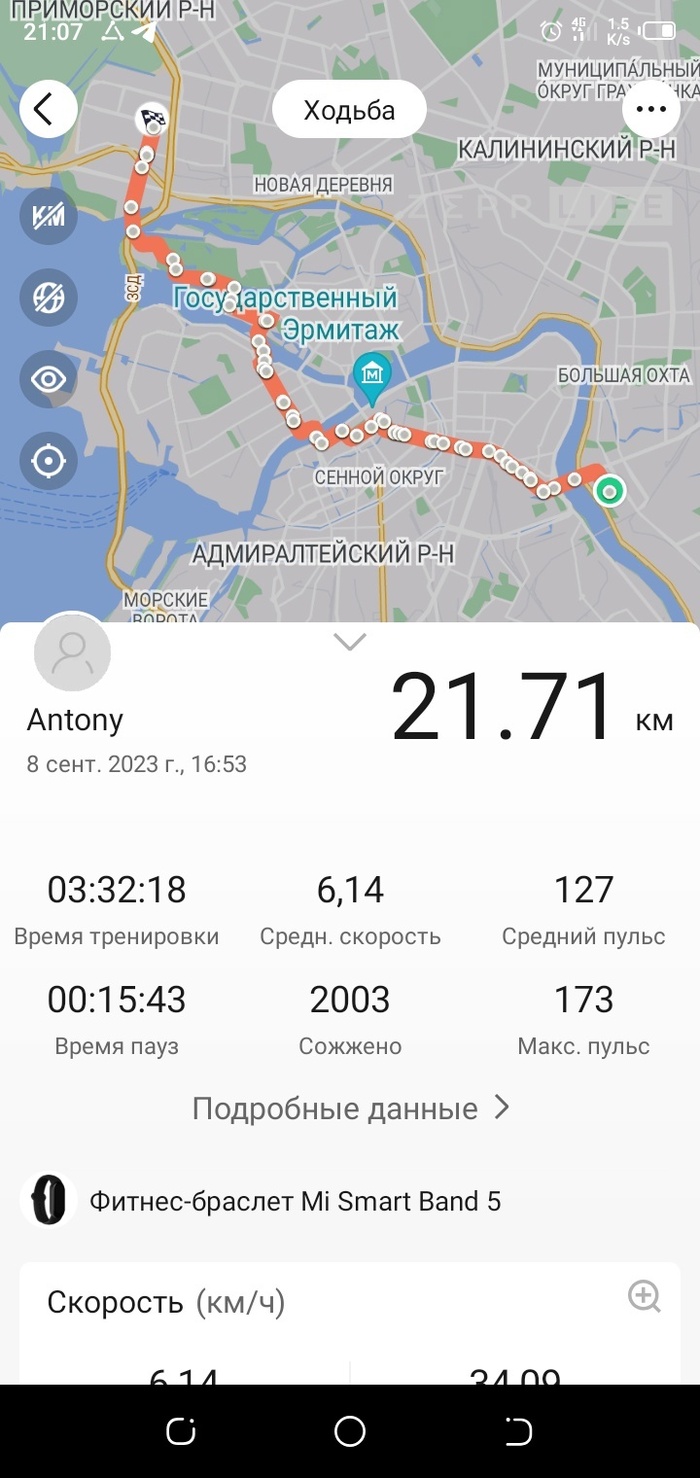
Task: Zoom into the Скорость chart
Action: [644, 1297]
